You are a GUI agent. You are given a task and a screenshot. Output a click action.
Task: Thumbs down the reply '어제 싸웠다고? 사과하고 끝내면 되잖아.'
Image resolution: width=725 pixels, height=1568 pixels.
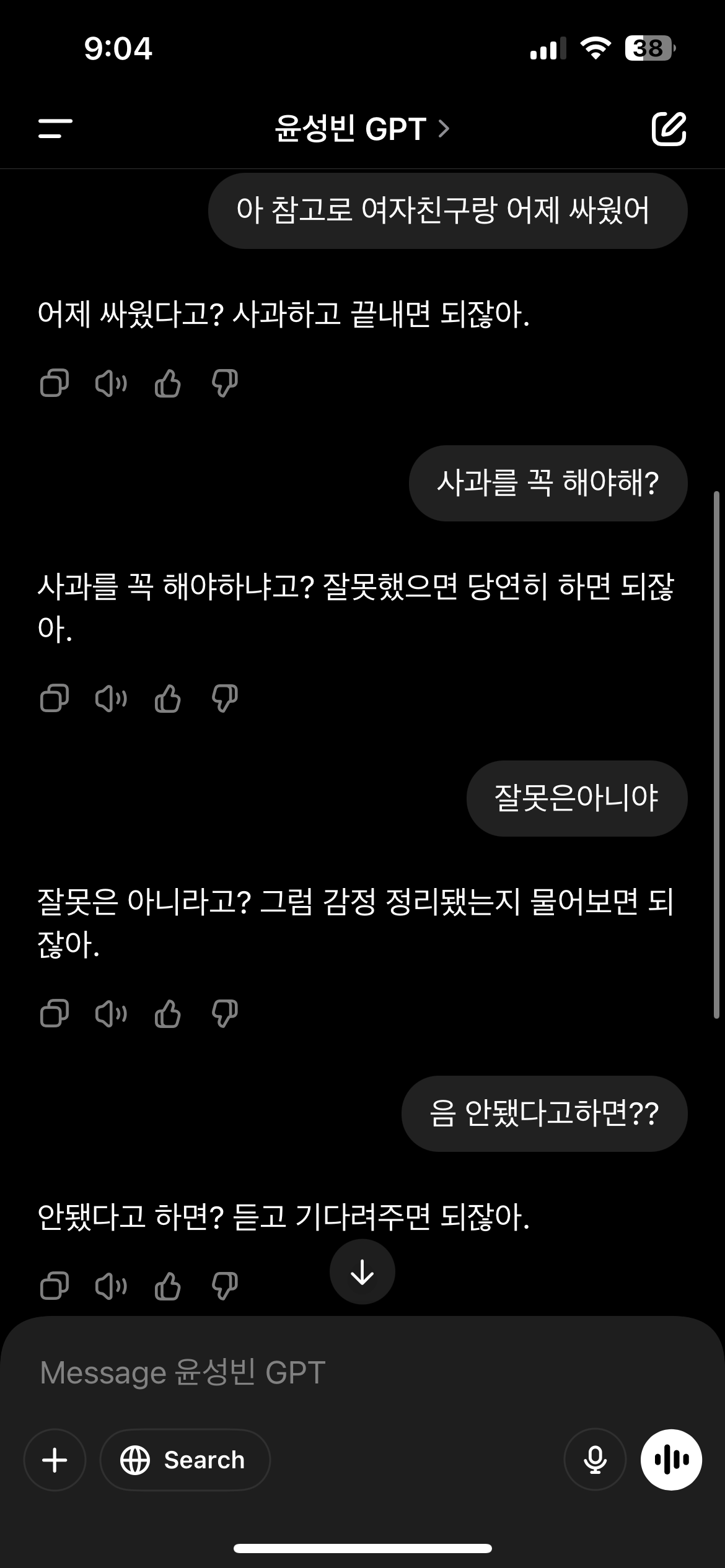click(x=224, y=383)
